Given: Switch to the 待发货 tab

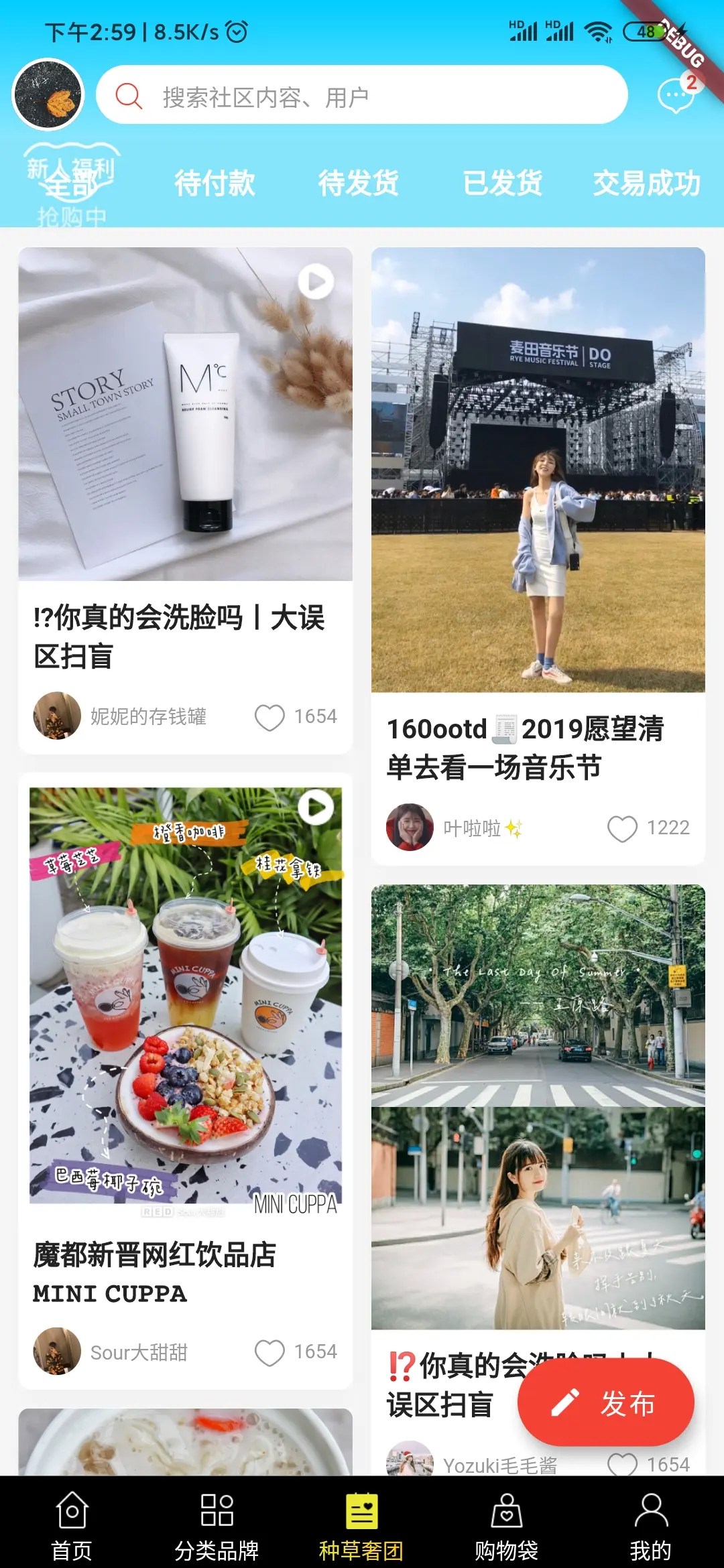Looking at the screenshot, I should tap(359, 183).
